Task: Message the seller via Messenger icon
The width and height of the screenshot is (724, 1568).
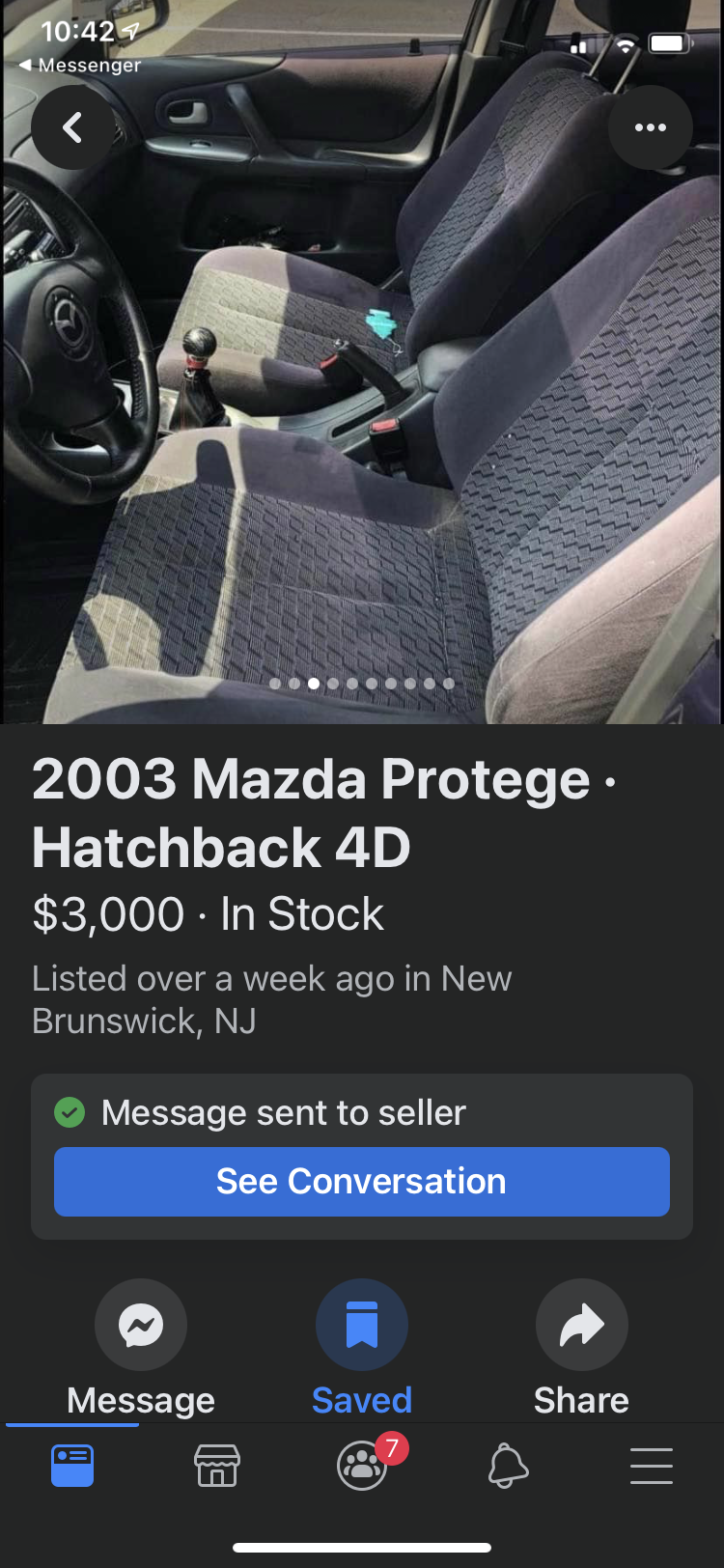Action: 141,1325
